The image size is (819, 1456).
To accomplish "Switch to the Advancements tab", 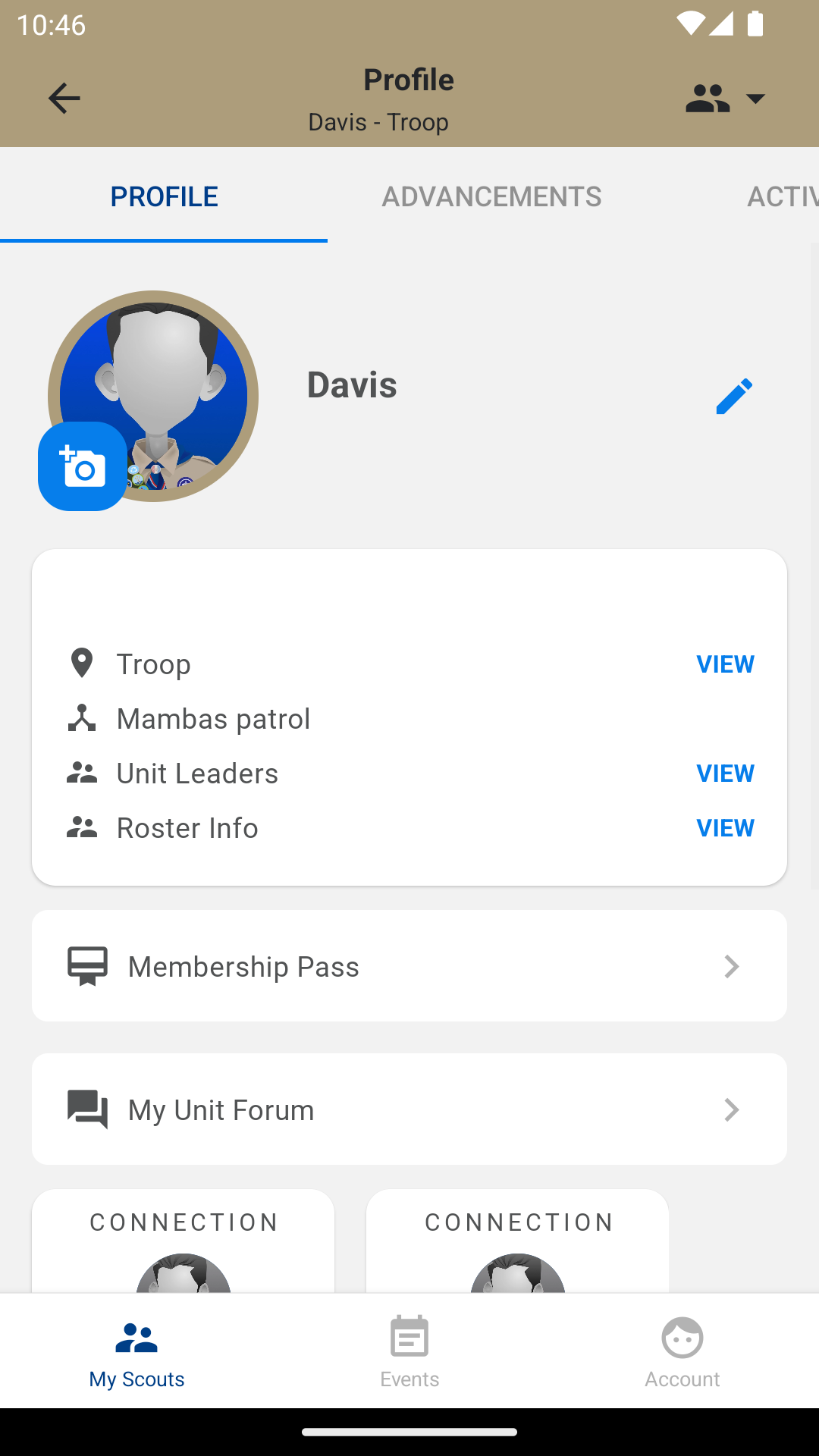I will [x=491, y=196].
